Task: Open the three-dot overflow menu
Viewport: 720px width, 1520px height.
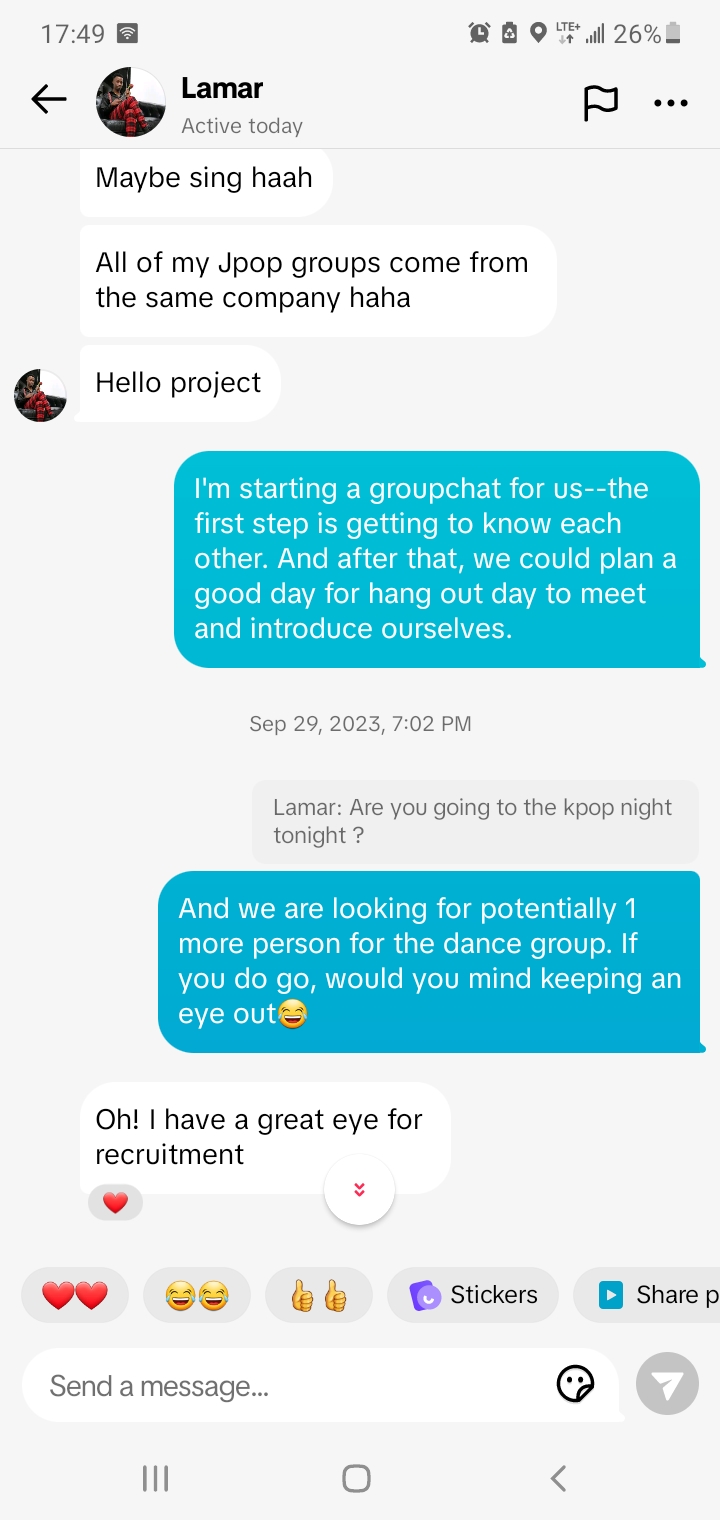Action: pos(670,103)
